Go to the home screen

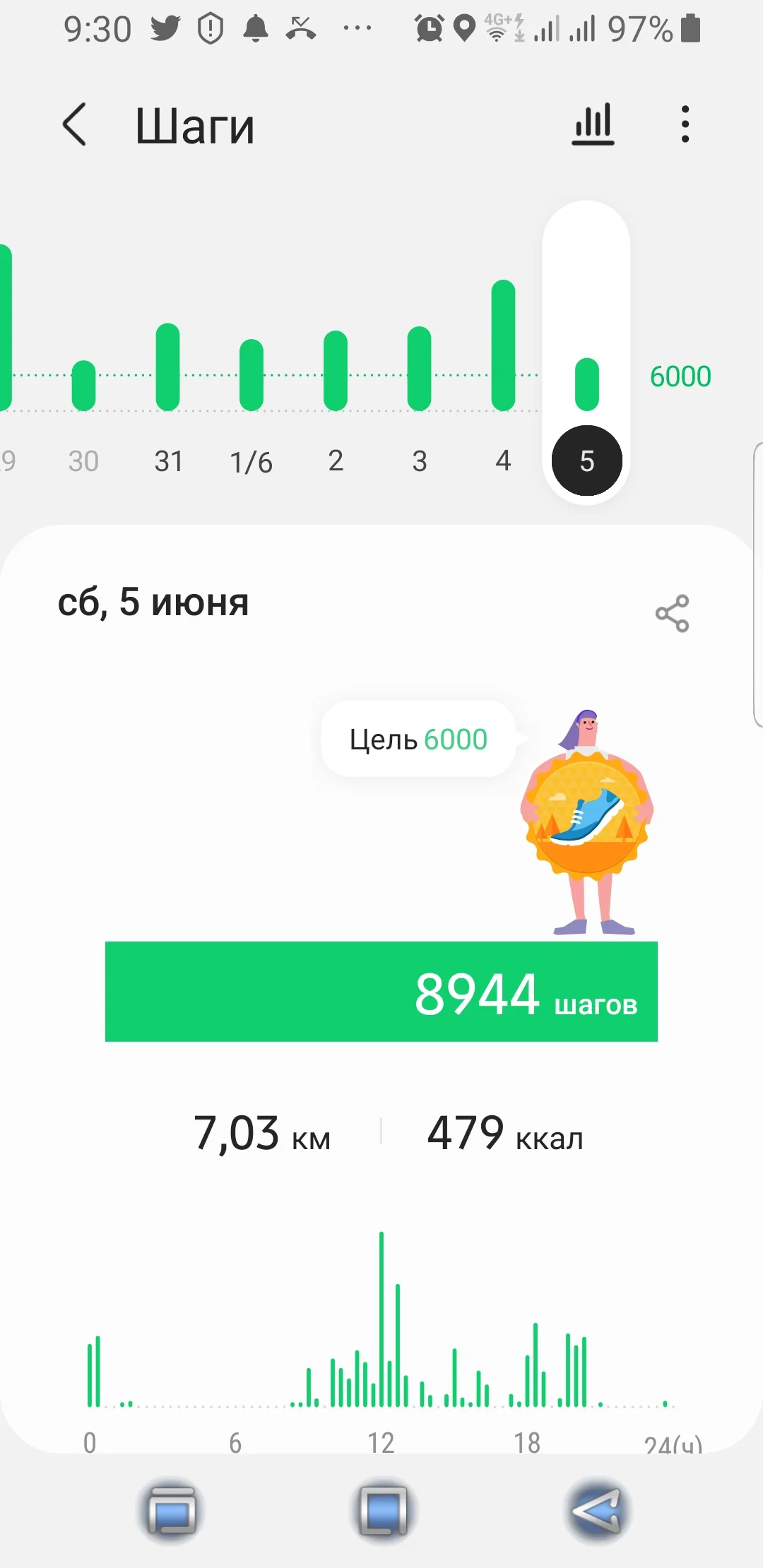(x=383, y=1510)
